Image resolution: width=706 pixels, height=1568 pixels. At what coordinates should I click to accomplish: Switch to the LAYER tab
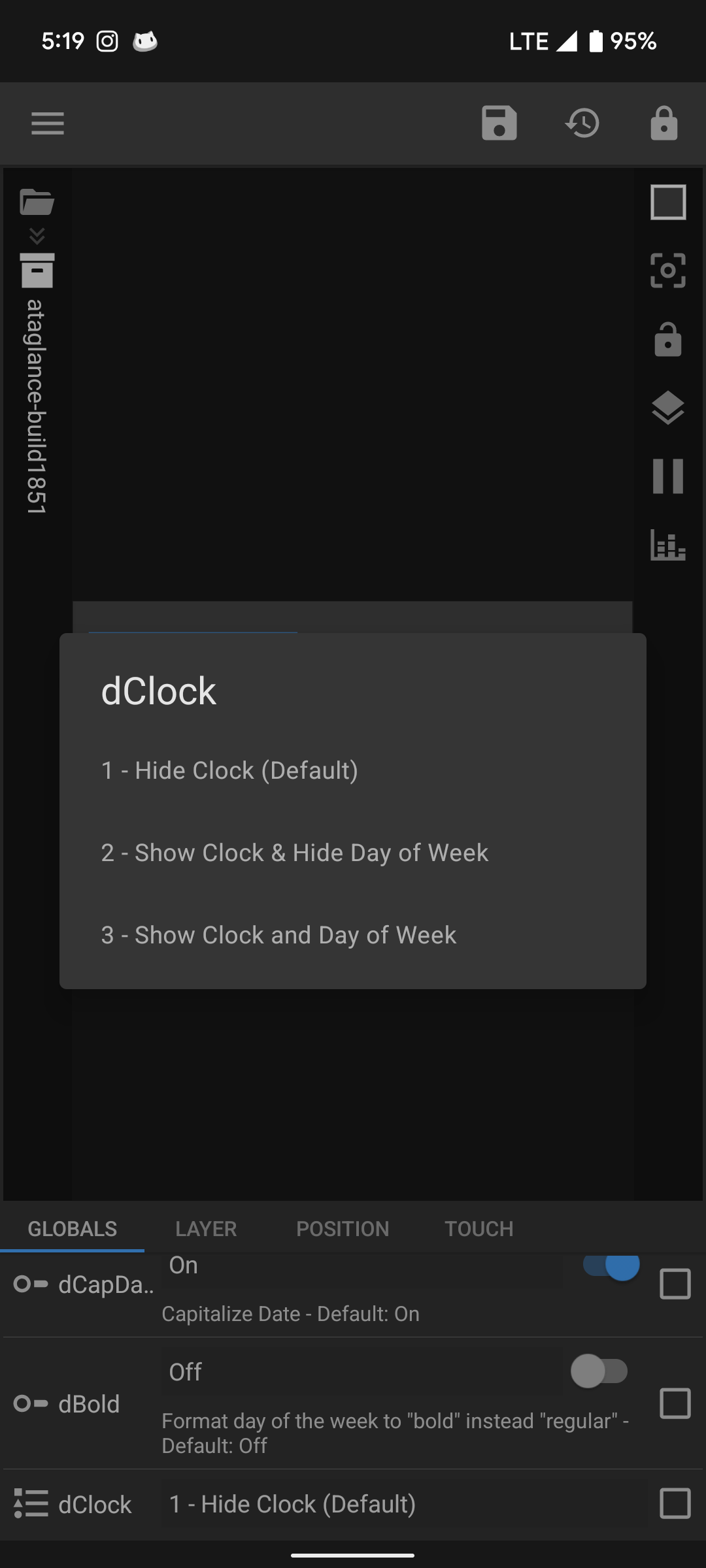206,1229
